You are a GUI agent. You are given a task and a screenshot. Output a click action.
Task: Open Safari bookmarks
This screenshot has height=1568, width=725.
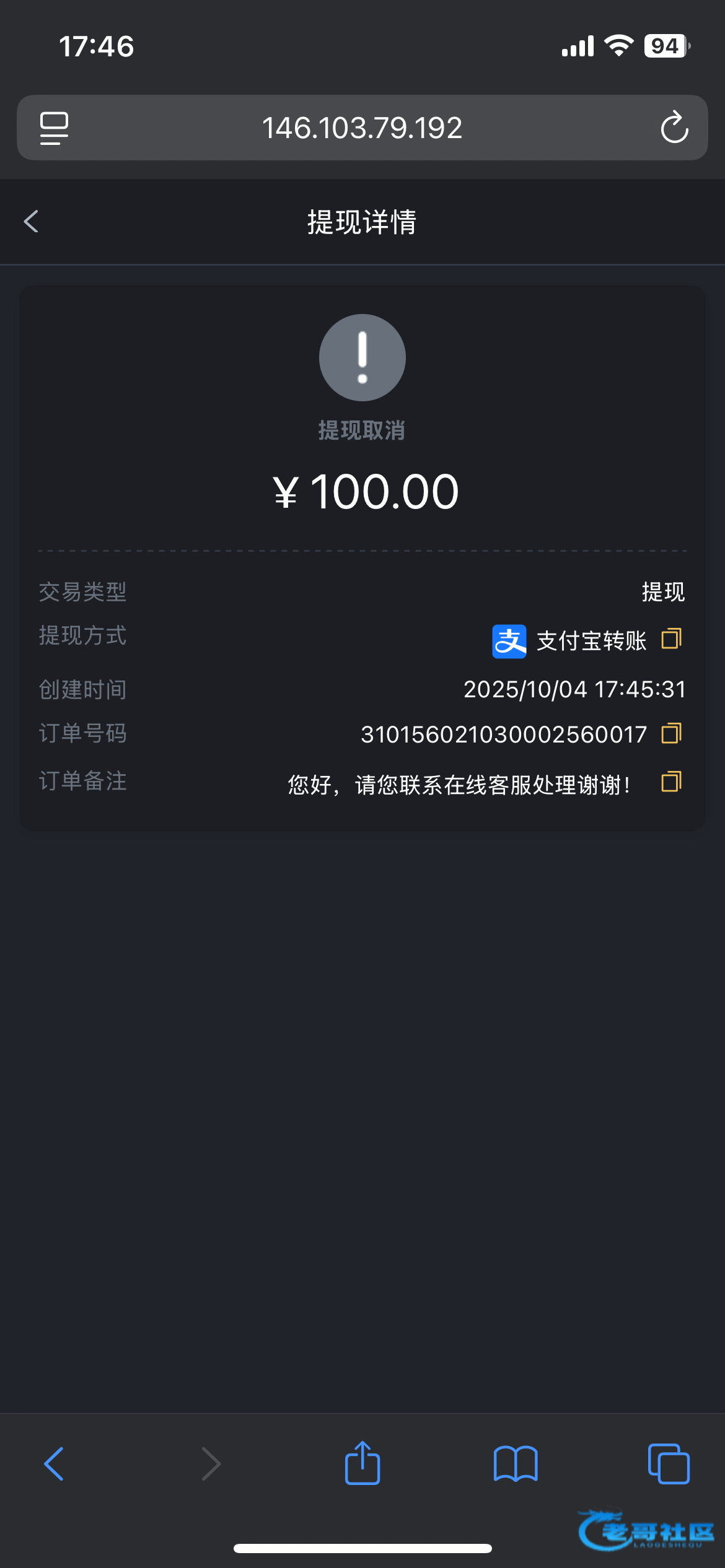click(x=516, y=1464)
